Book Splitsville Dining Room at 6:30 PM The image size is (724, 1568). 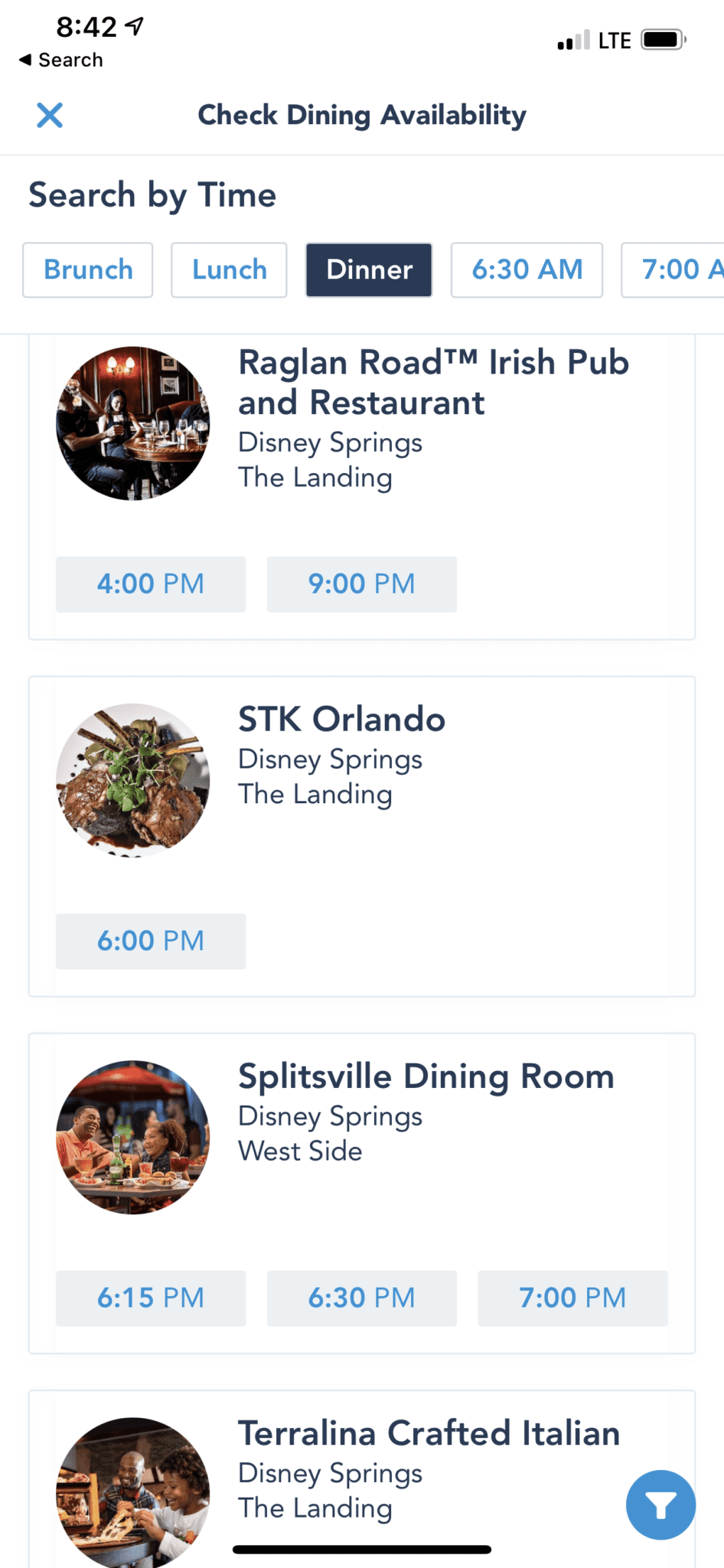(x=362, y=1298)
